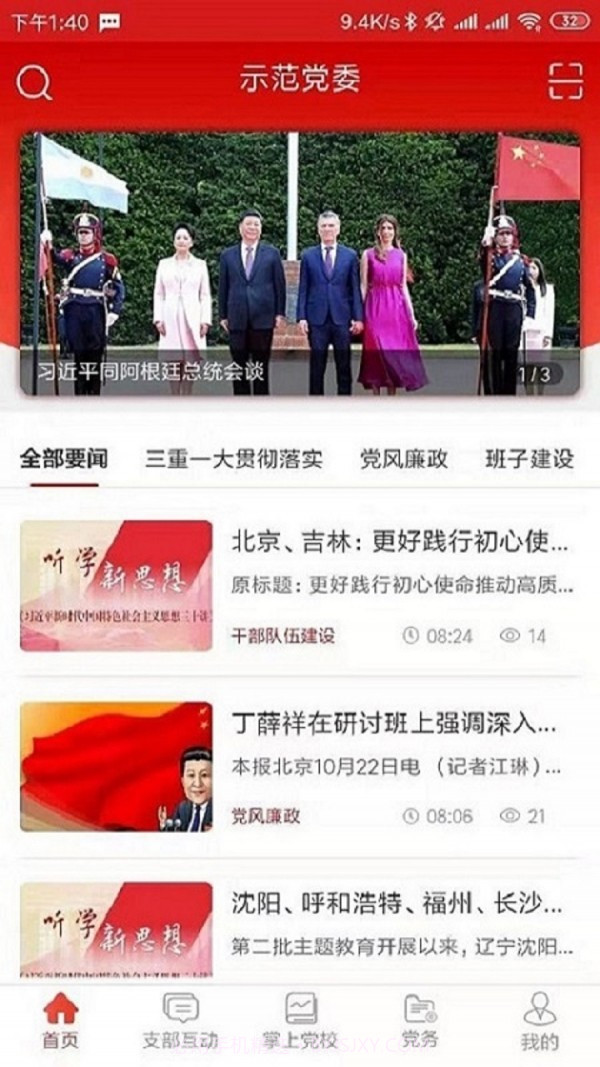
Task: Open the 我的 profile tab
Action: 539,1021
